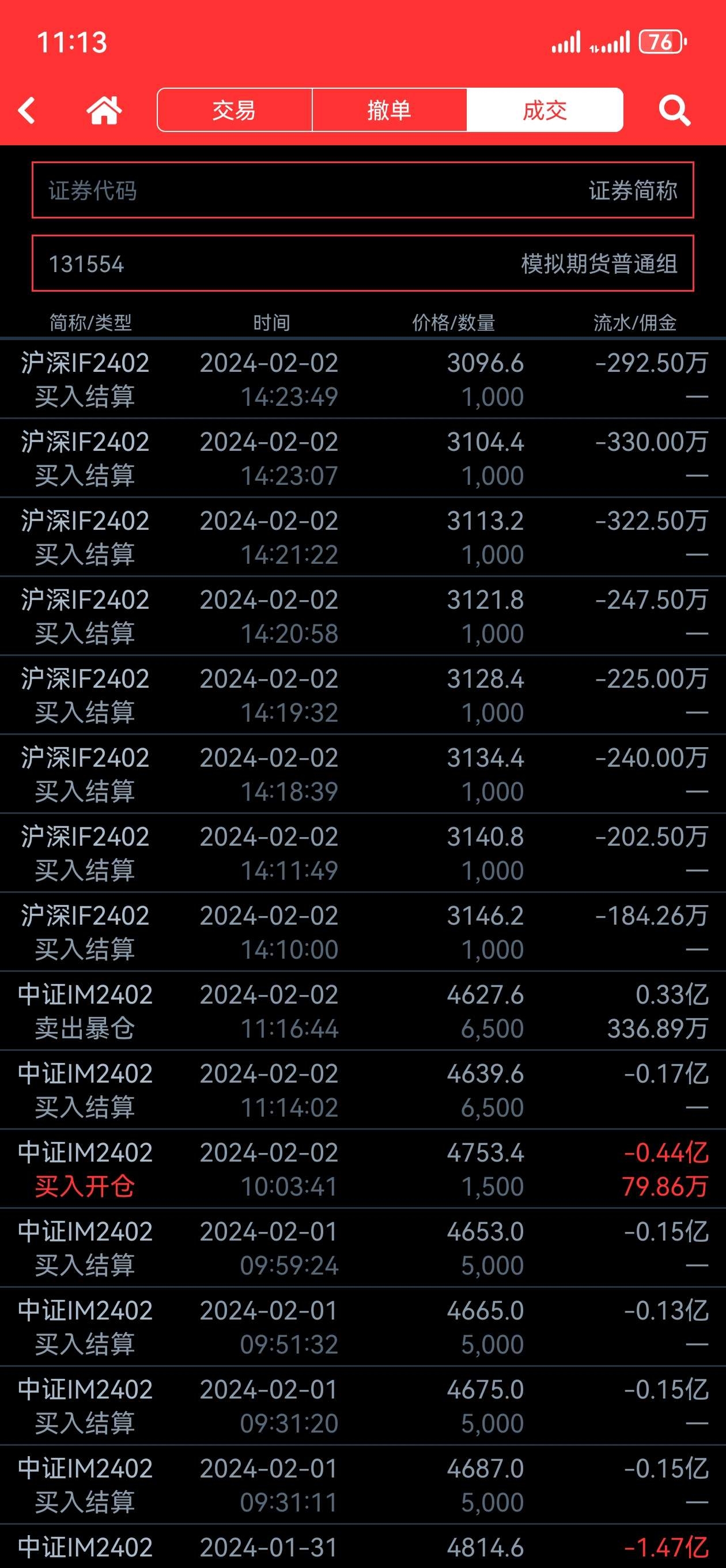View the 中证IM2402 卖出暴仓 record
The width and height of the screenshot is (726, 1568).
(362, 1011)
